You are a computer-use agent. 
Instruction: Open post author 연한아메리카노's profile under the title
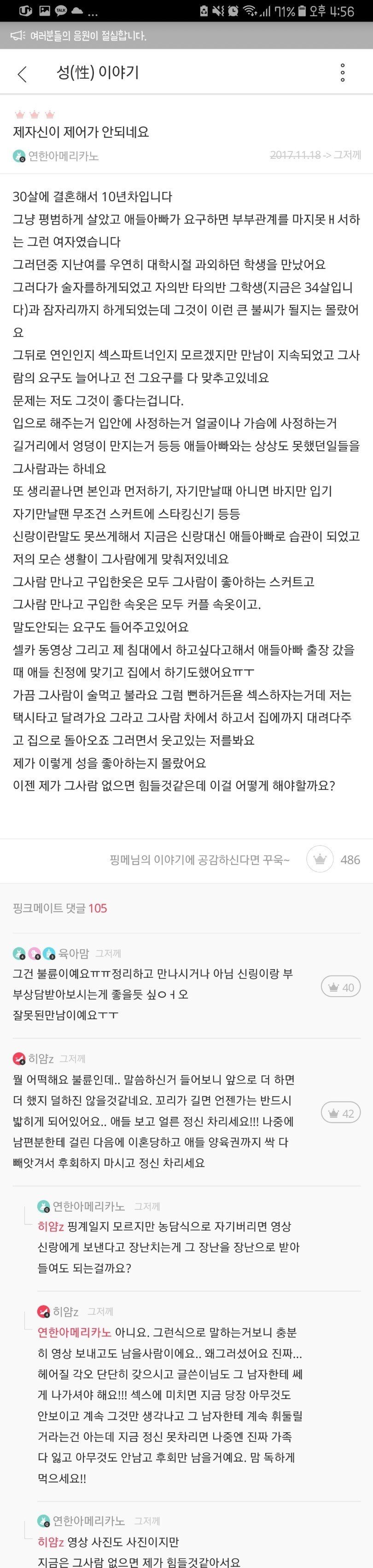63,156
